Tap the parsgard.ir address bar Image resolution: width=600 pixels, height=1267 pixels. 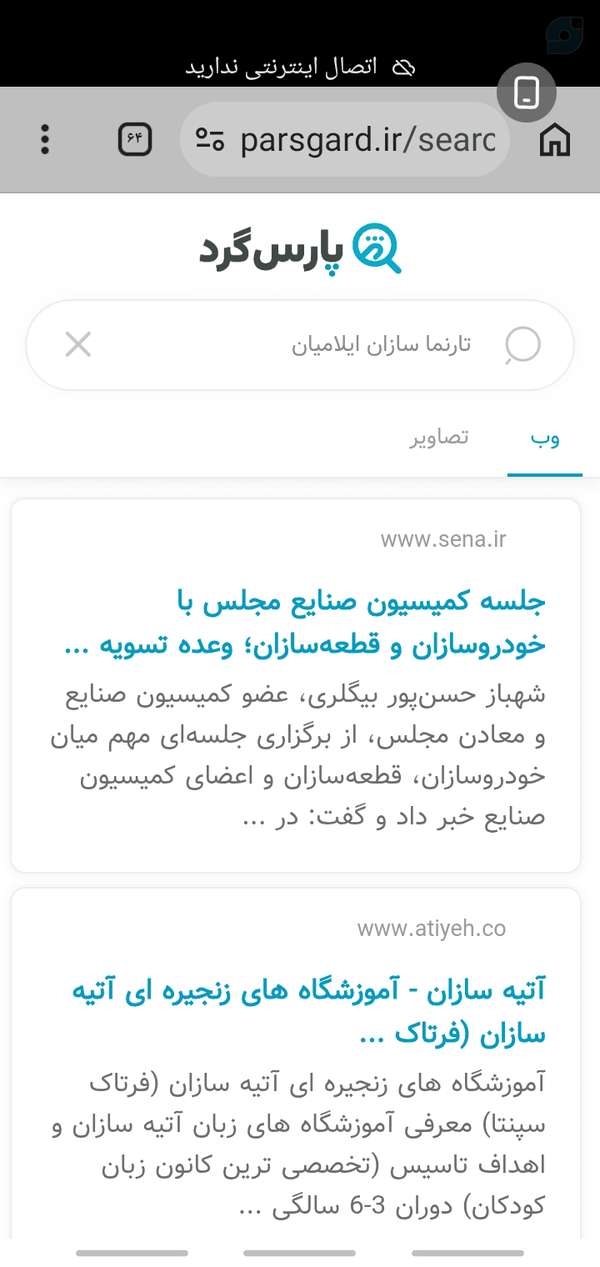(345, 139)
